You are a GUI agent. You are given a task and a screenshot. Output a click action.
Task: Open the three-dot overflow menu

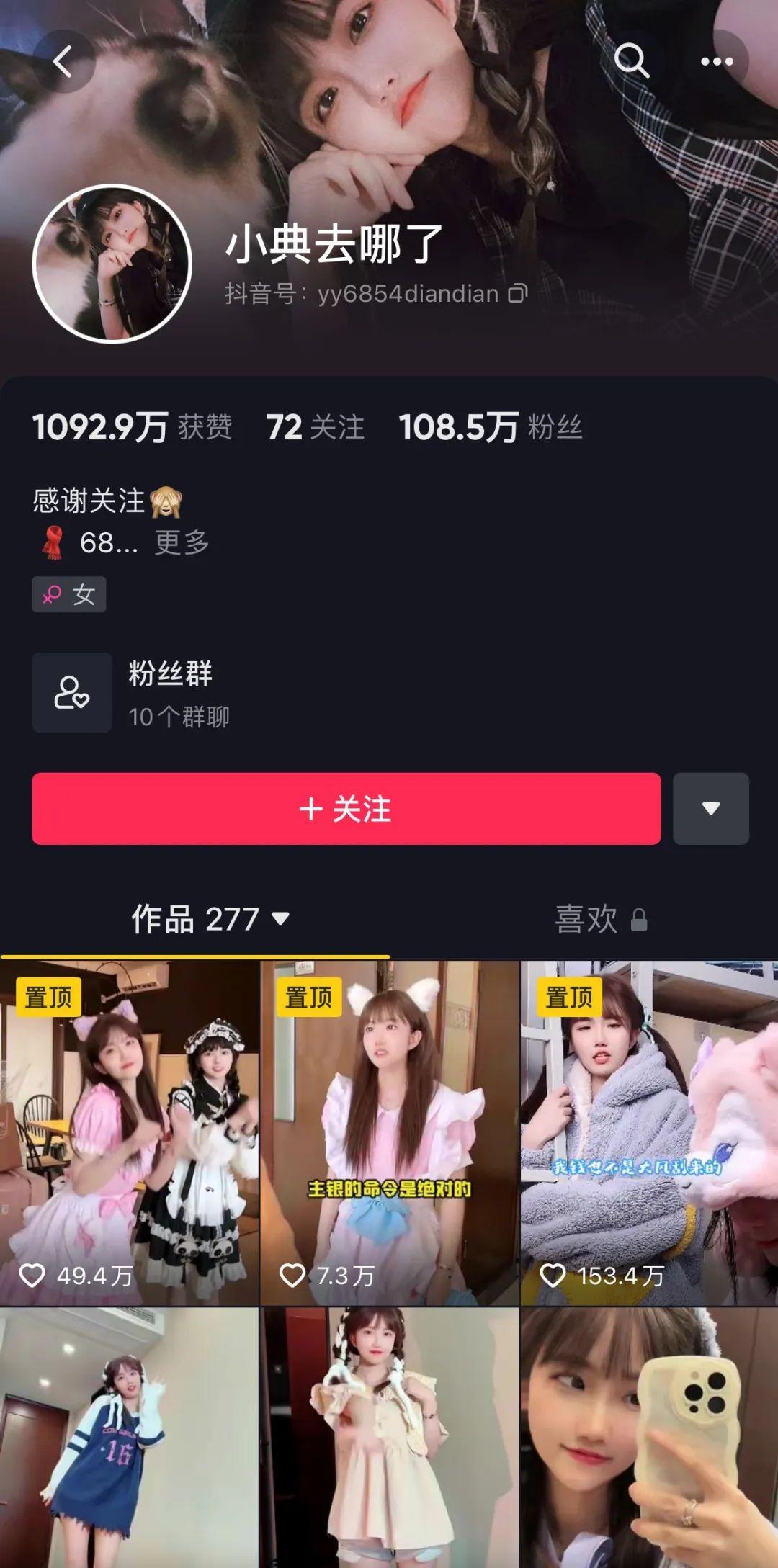pos(717,62)
